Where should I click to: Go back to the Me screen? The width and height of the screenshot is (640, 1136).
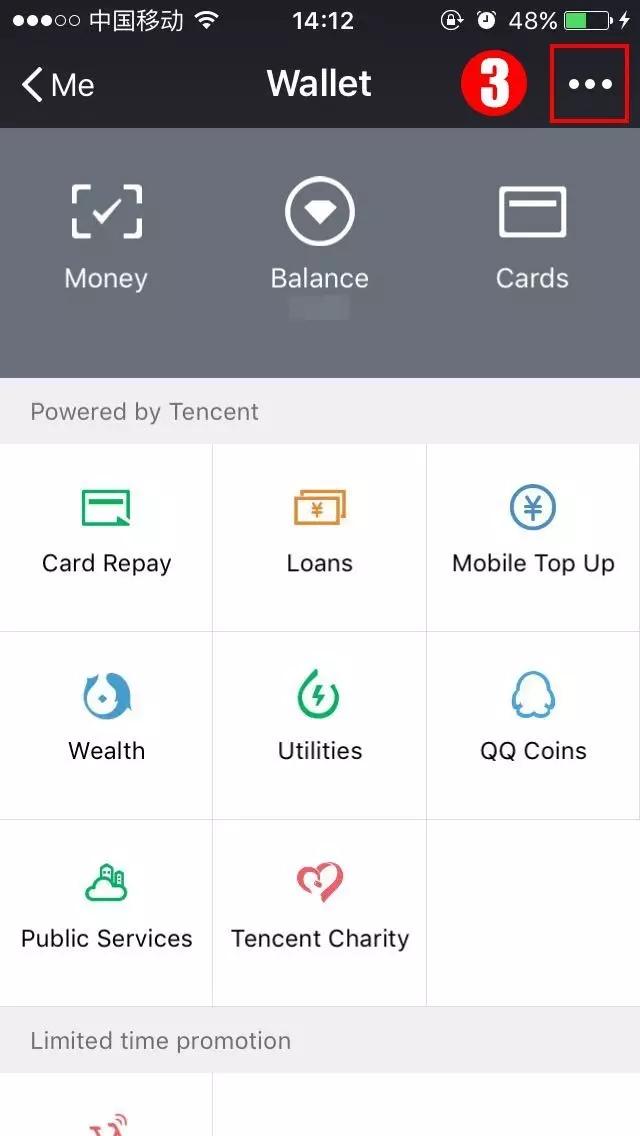58,85
